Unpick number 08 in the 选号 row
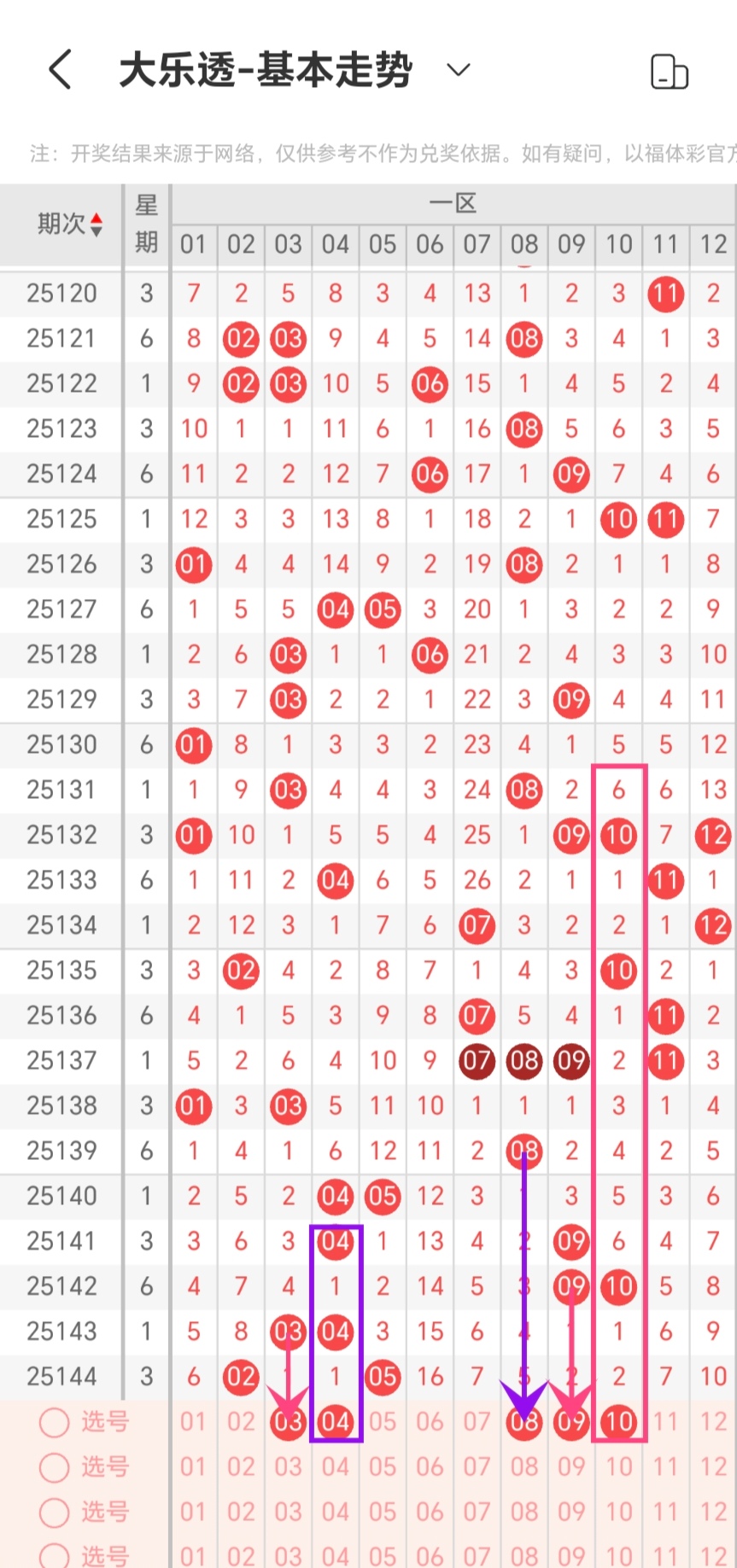737x1568 pixels. tap(524, 1422)
